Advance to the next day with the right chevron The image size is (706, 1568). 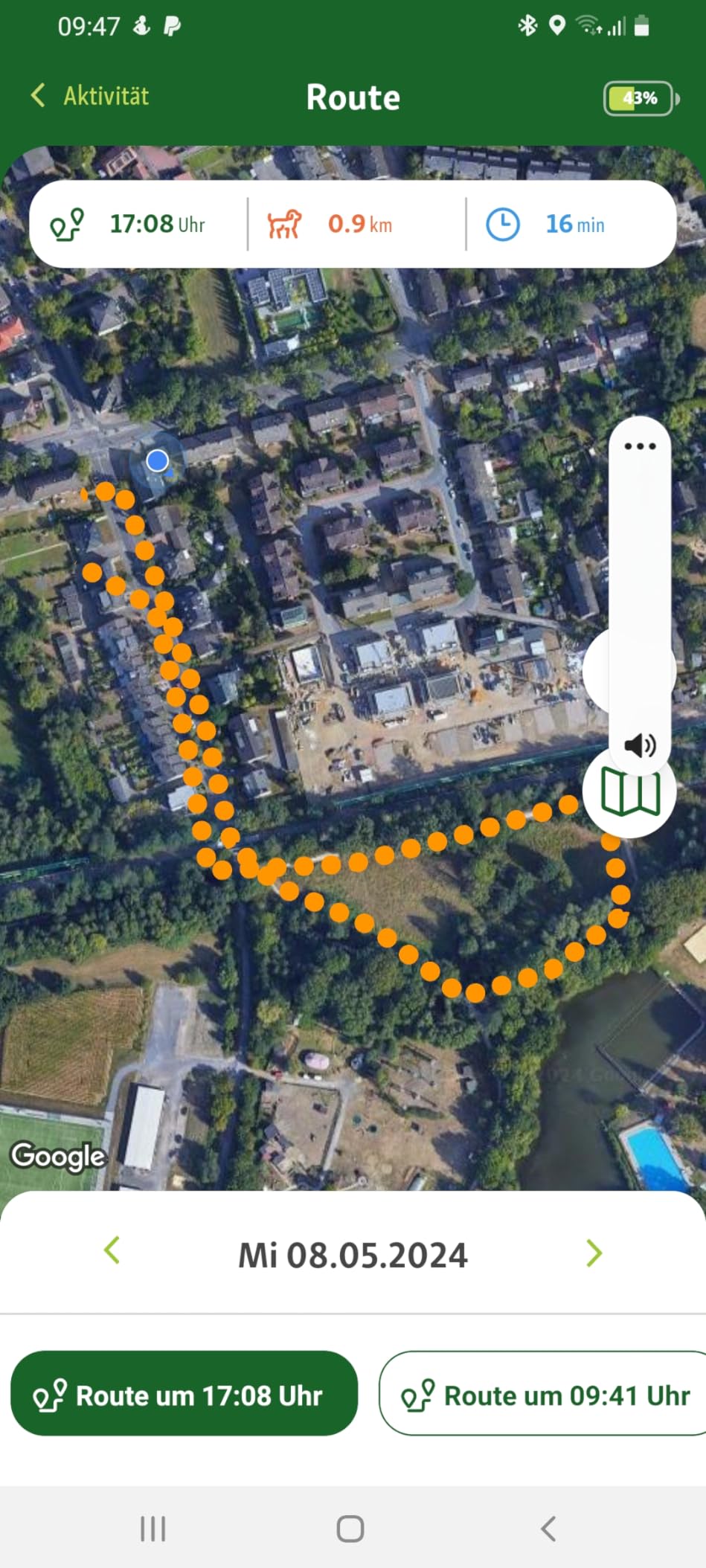[594, 1253]
